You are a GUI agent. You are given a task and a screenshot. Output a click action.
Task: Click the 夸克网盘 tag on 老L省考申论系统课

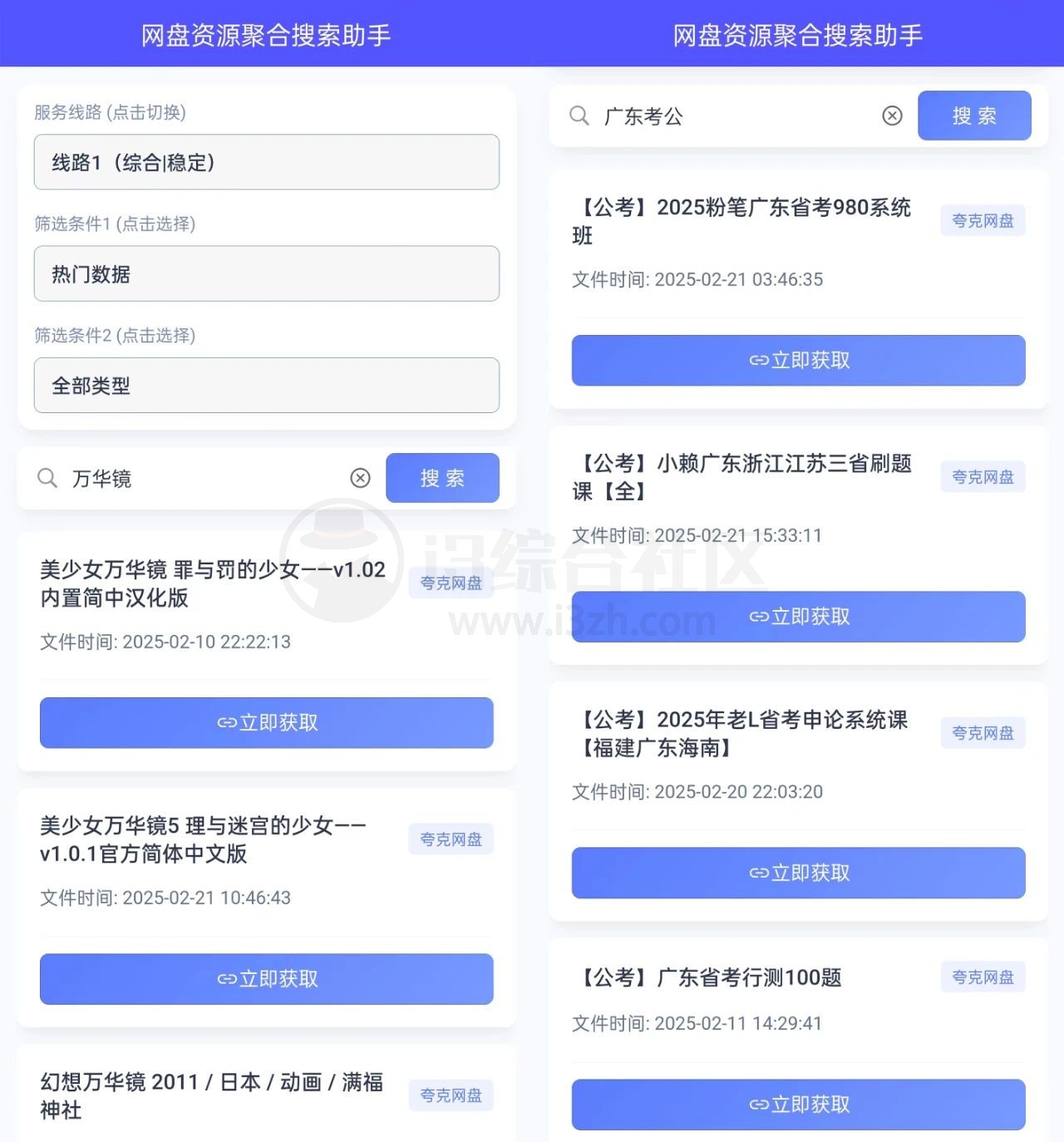(x=983, y=733)
